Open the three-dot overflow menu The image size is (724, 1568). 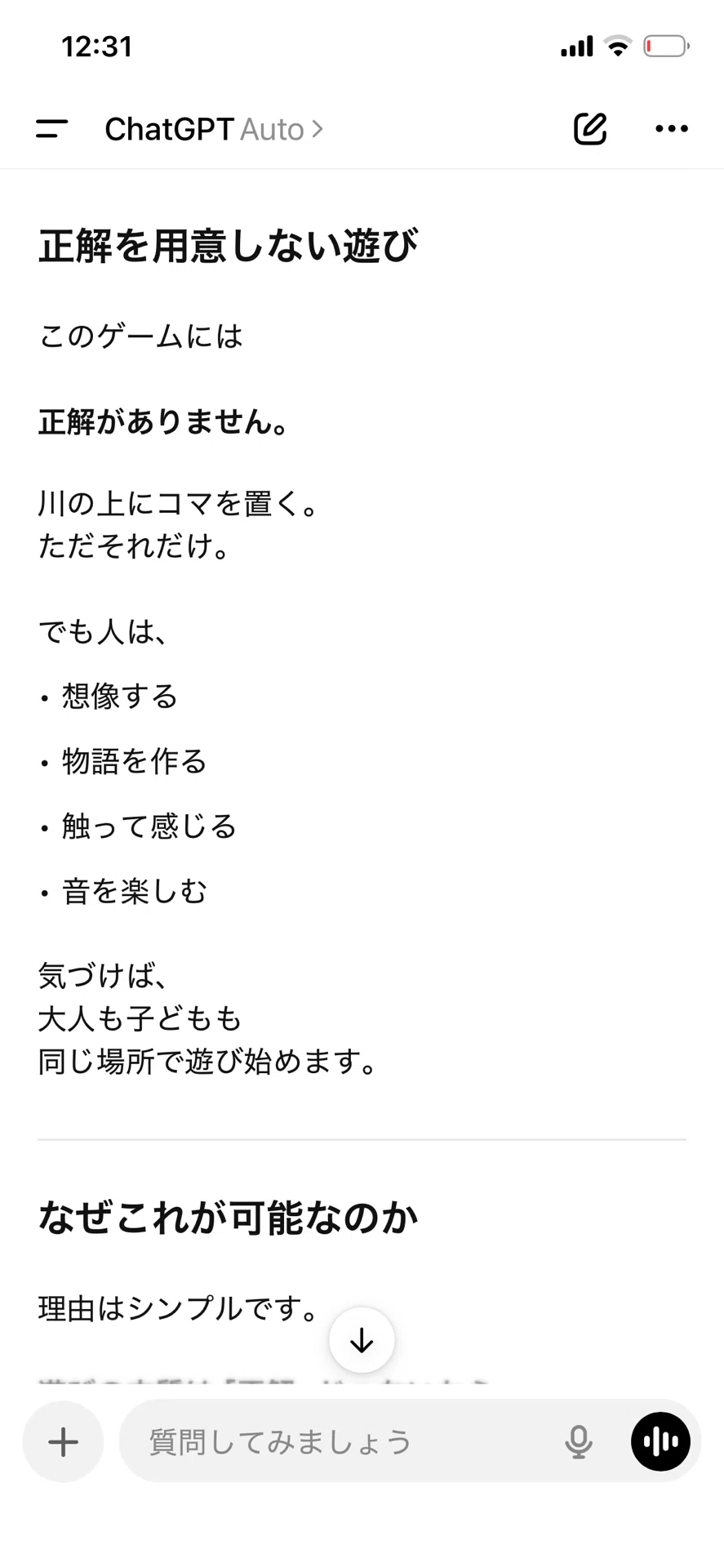672,129
